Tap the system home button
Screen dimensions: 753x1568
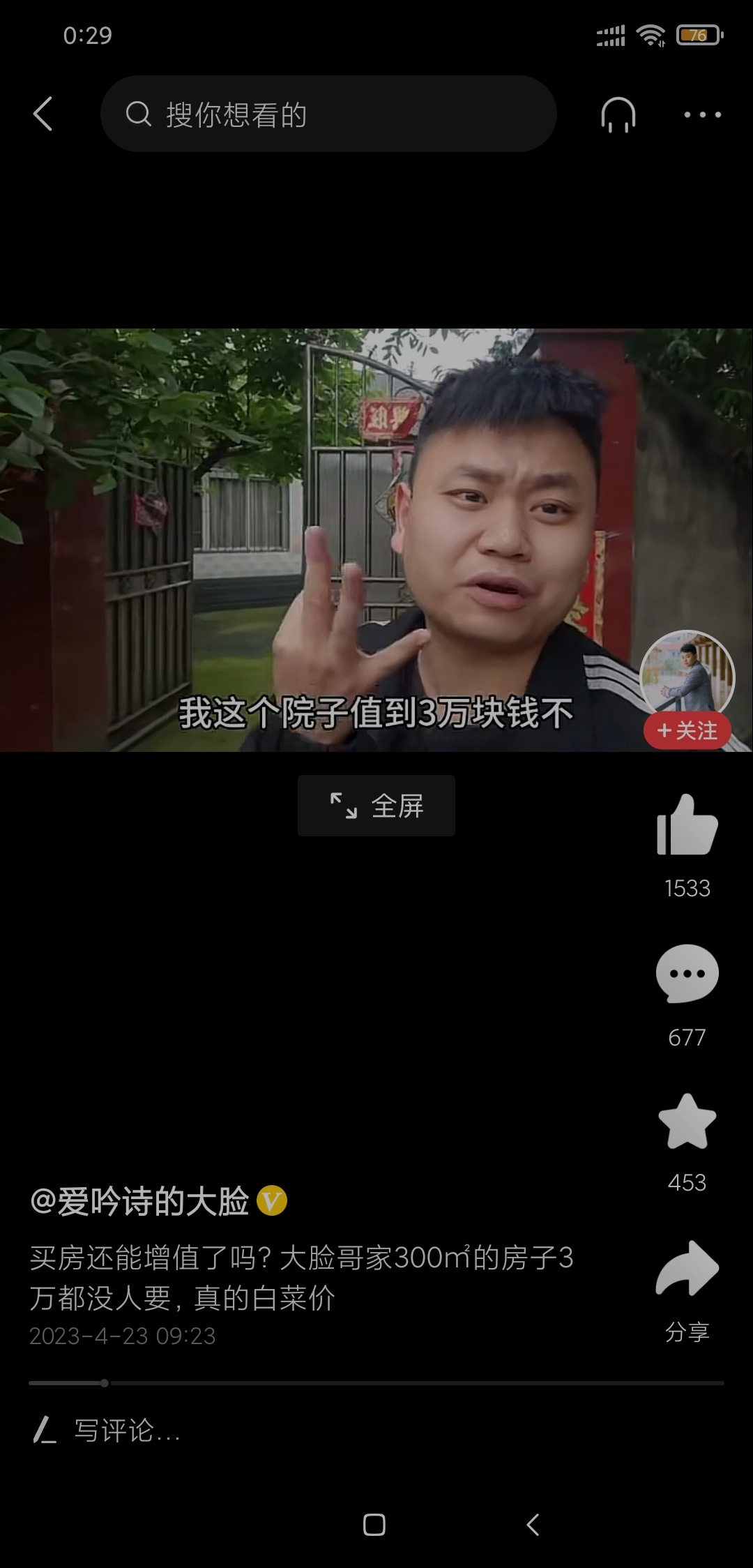(x=374, y=1525)
